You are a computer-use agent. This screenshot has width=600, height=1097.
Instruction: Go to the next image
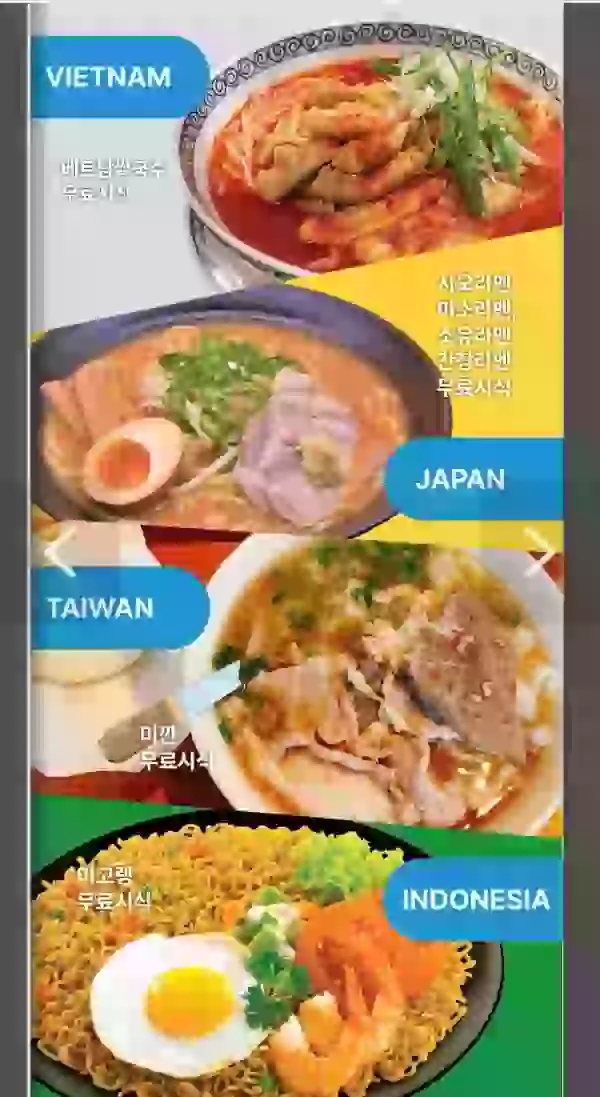pyautogui.click(x=541, y=551)
